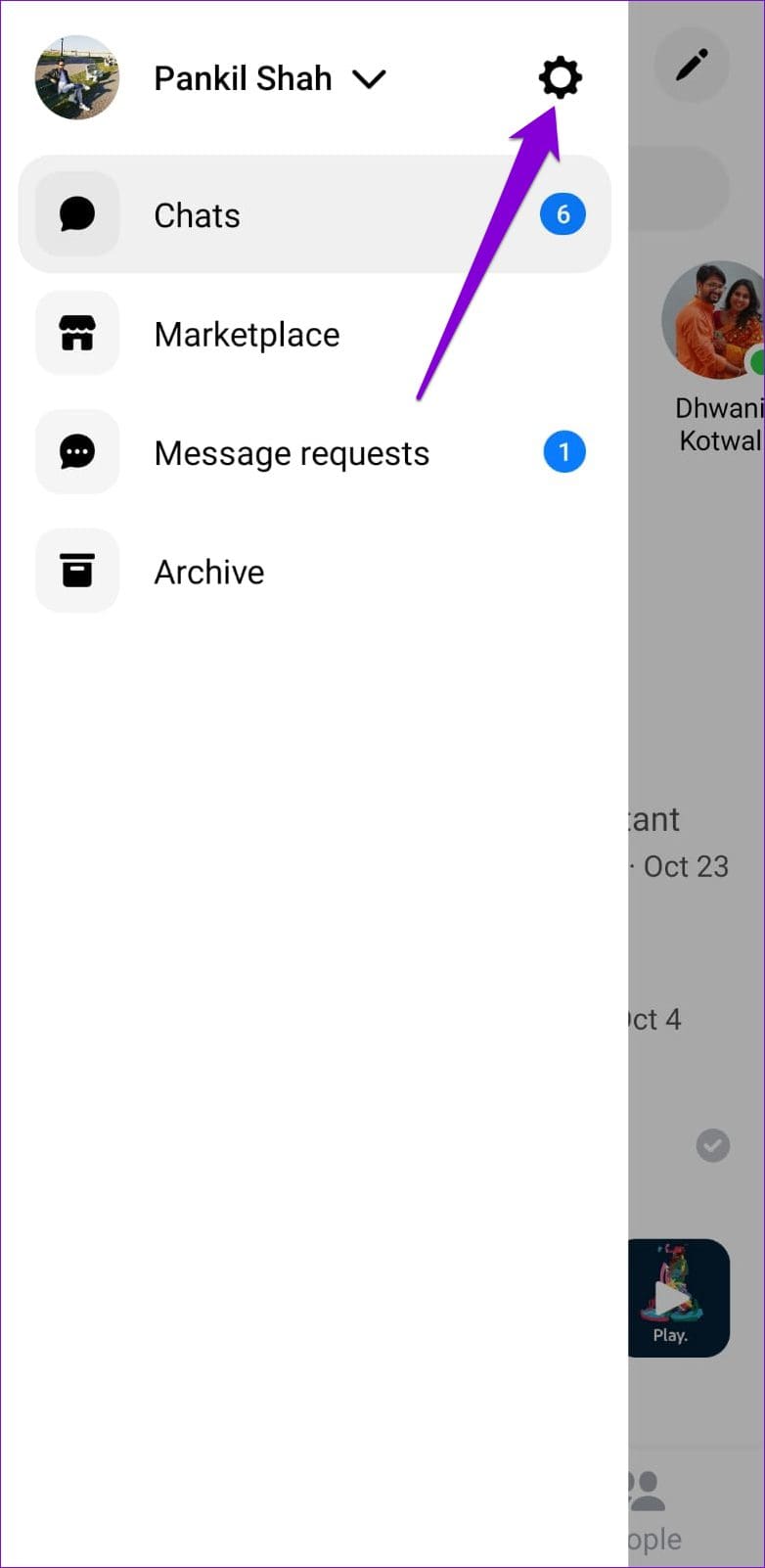765x1568 pixels.
Task: Switch to the Chats menu entry
Action: click(x=197, y=213)
